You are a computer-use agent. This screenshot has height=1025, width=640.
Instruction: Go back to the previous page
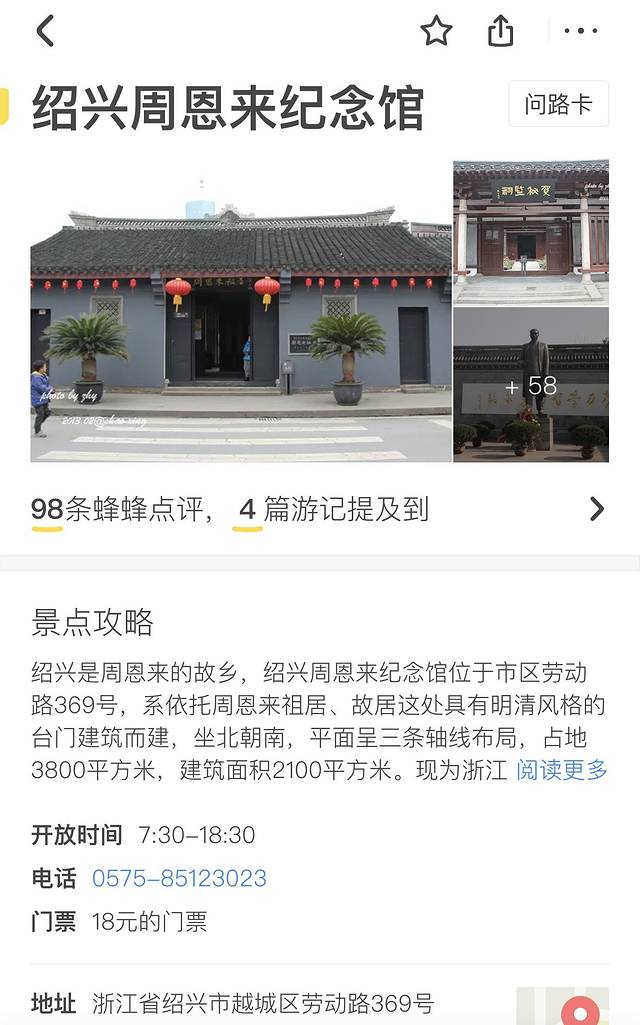point(45,31)
